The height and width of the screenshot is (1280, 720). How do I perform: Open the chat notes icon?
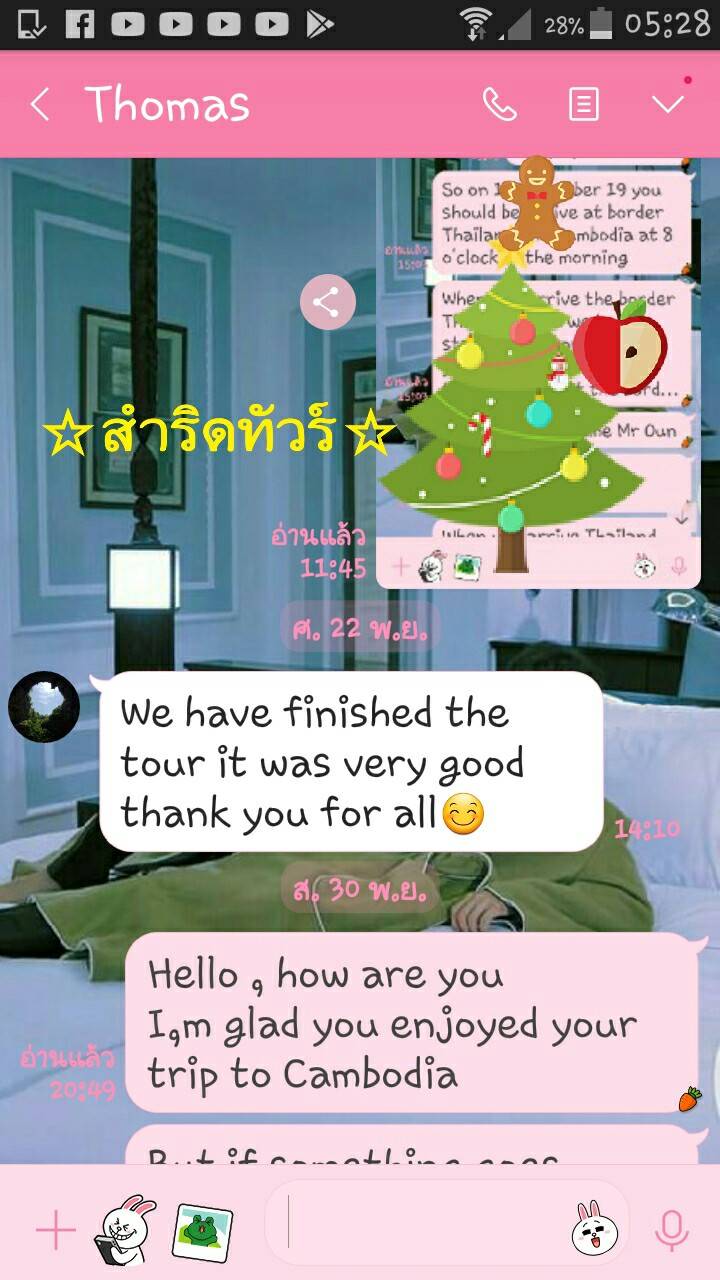point(583,104)
